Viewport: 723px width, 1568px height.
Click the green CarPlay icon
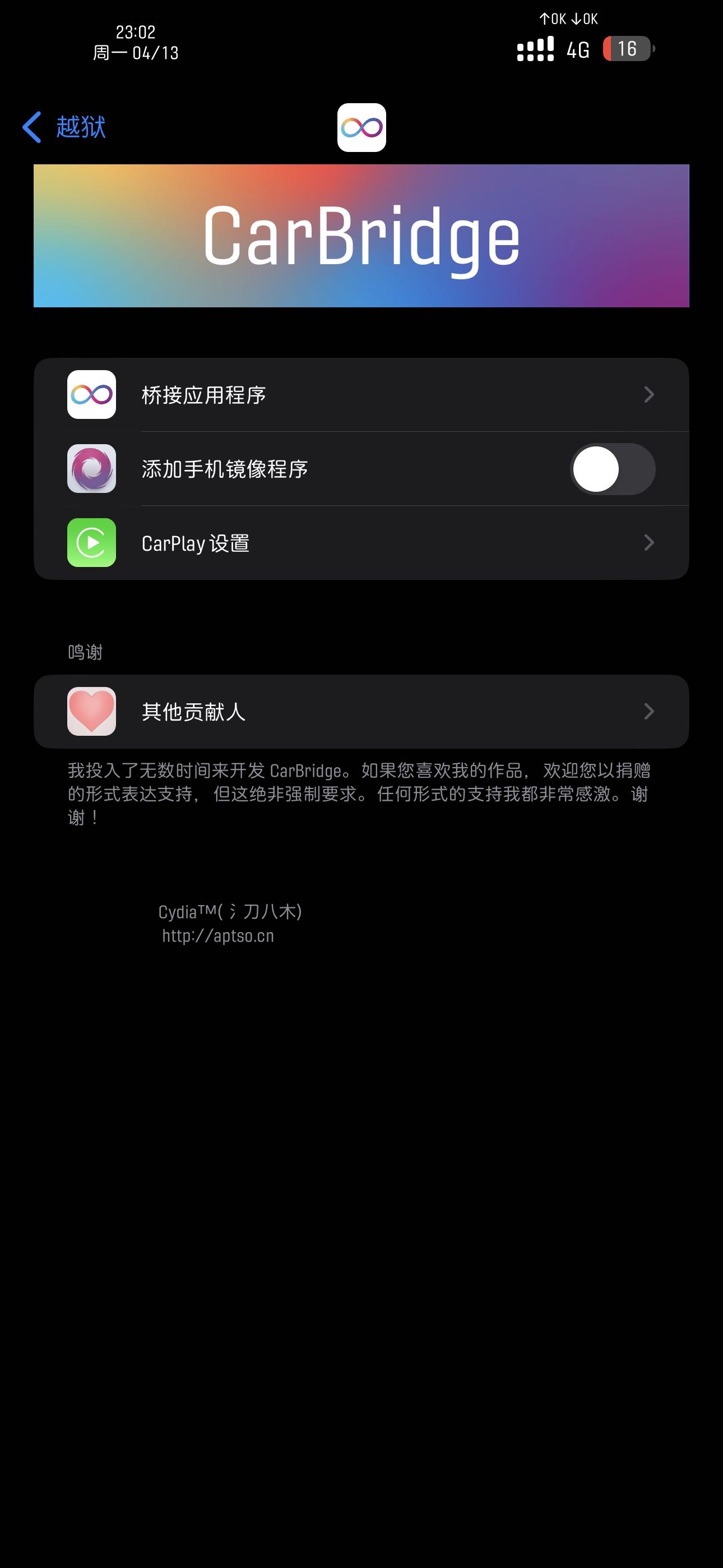91,543
